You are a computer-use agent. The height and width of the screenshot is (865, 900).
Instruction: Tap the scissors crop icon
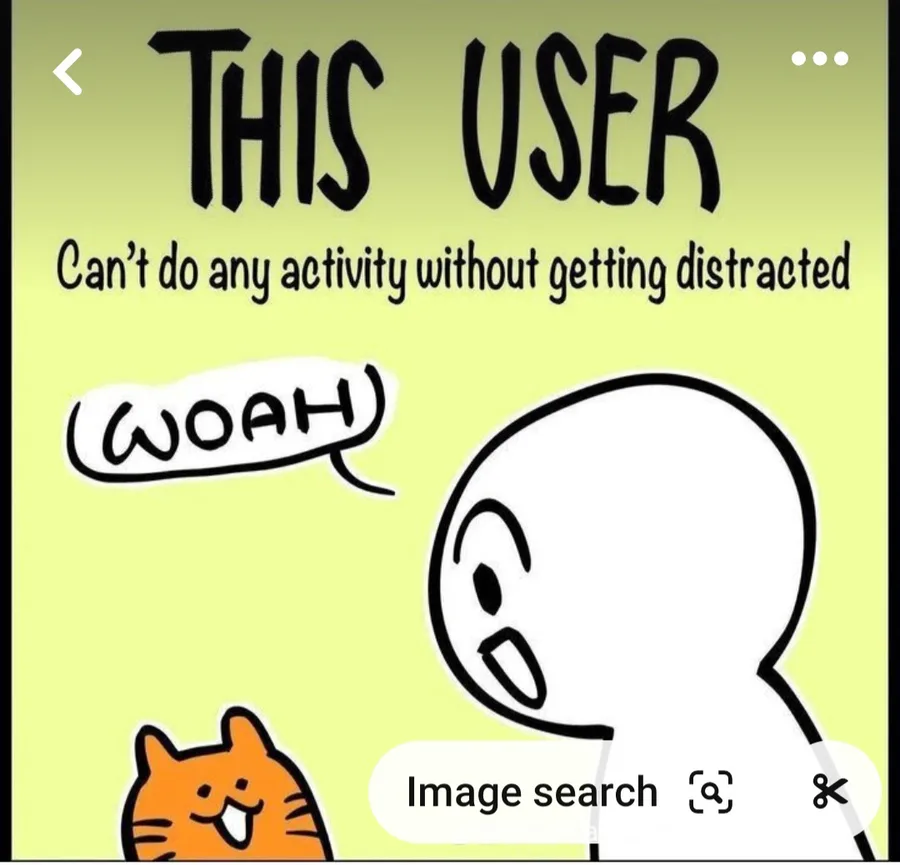[829, 793]
